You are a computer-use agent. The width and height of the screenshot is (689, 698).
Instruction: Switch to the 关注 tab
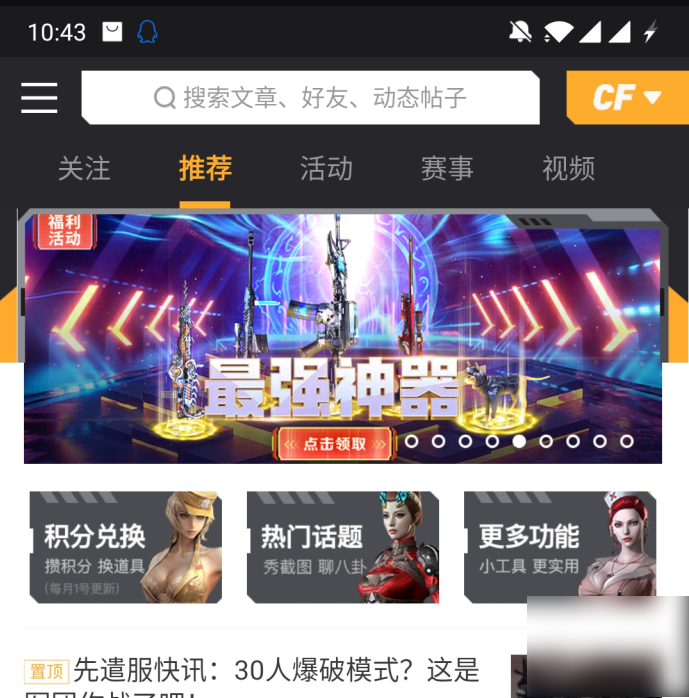(84, 168)
